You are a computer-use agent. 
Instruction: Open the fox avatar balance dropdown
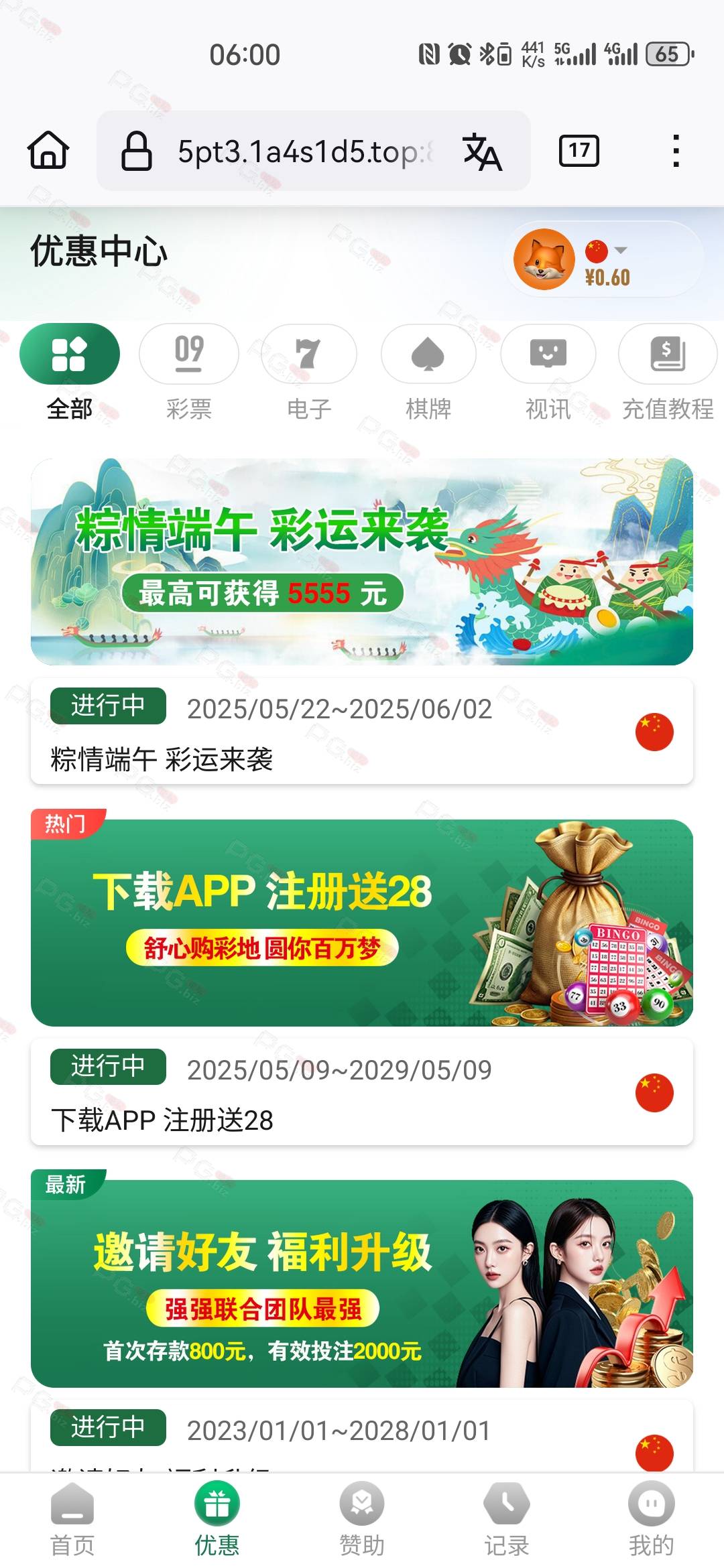pyautogui.click(x=603, y=259)
